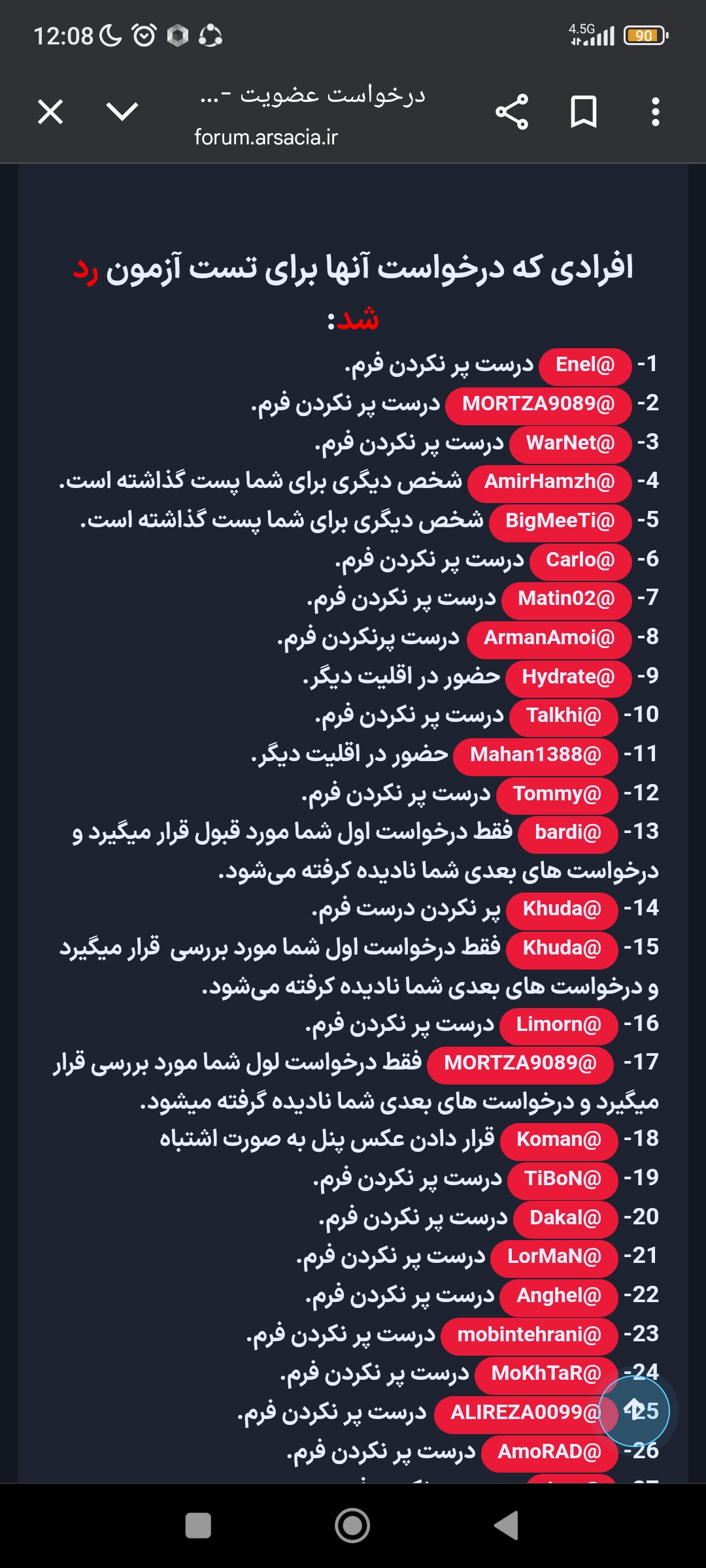View the @Mahan1388 profile mention
Screen dimensions: 706x1568
[x=535, y=755]
